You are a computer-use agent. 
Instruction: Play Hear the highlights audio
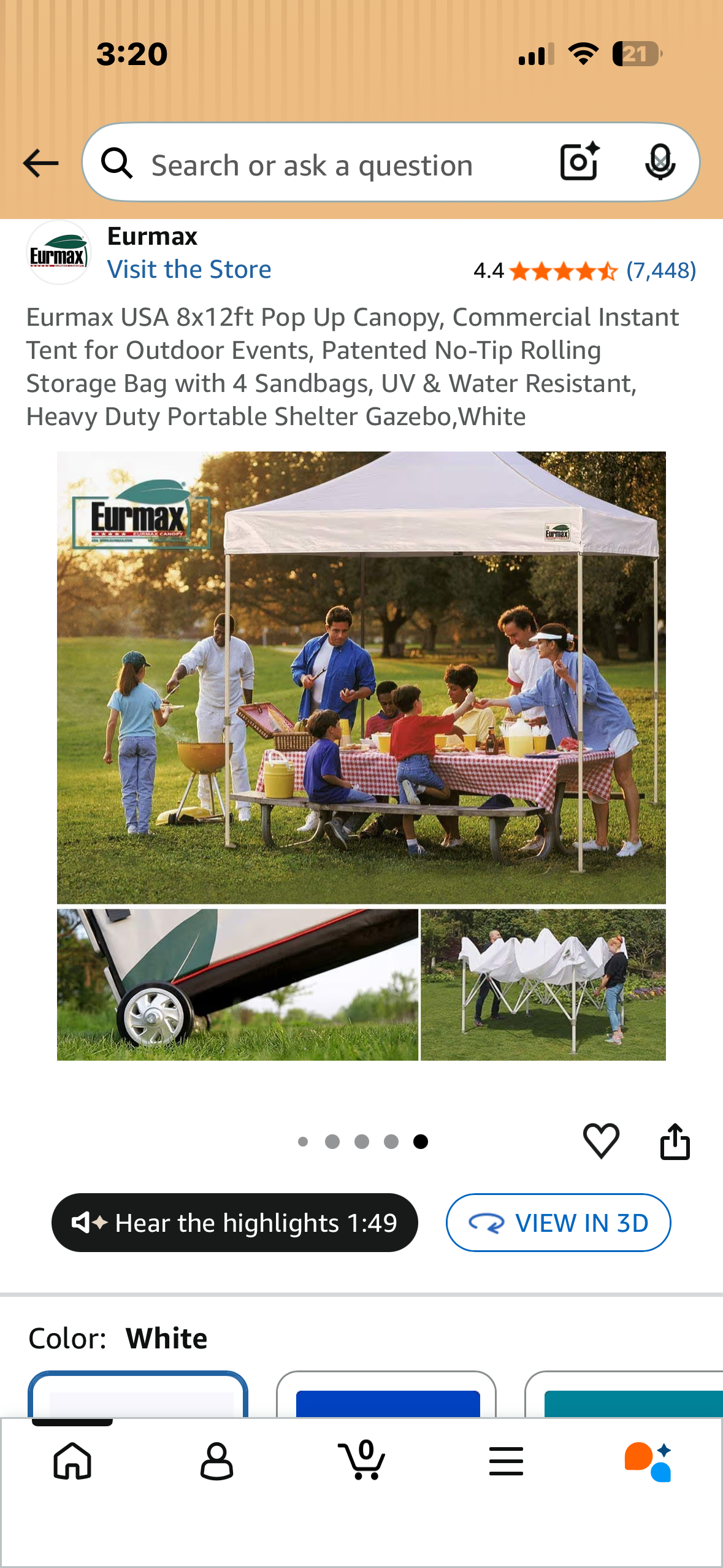(x=235, y=1223)
